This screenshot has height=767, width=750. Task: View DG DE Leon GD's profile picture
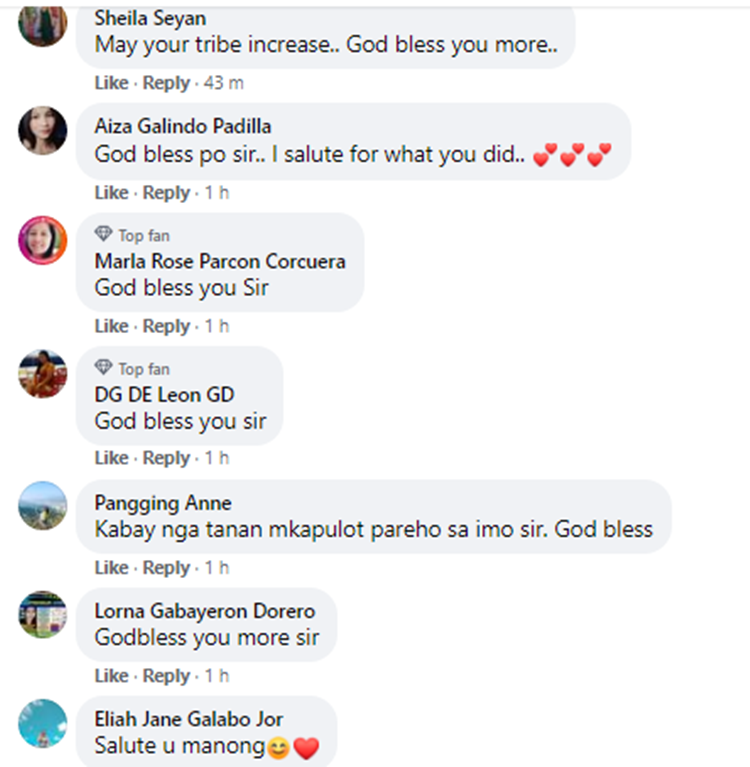43,374
